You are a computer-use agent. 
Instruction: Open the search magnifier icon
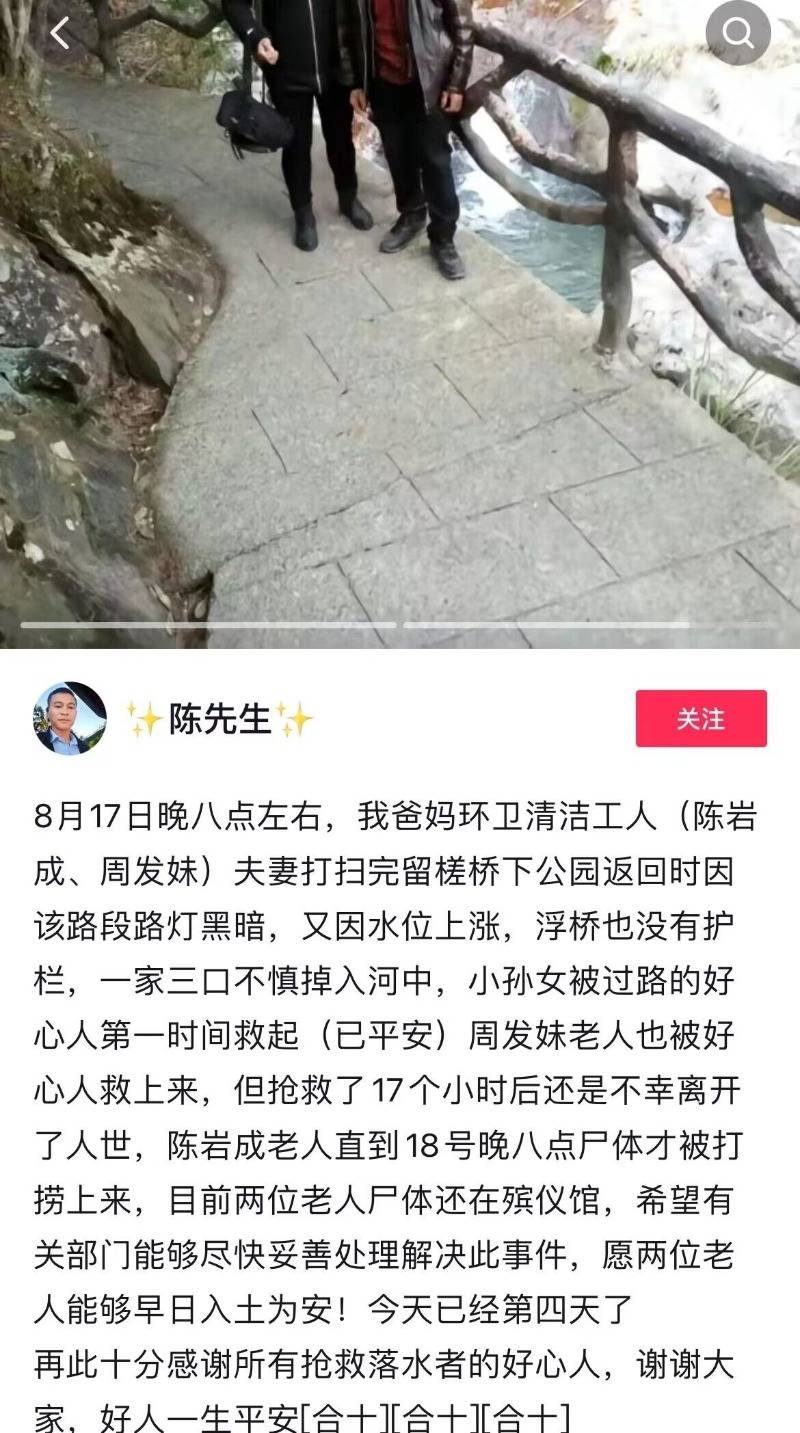738,33
